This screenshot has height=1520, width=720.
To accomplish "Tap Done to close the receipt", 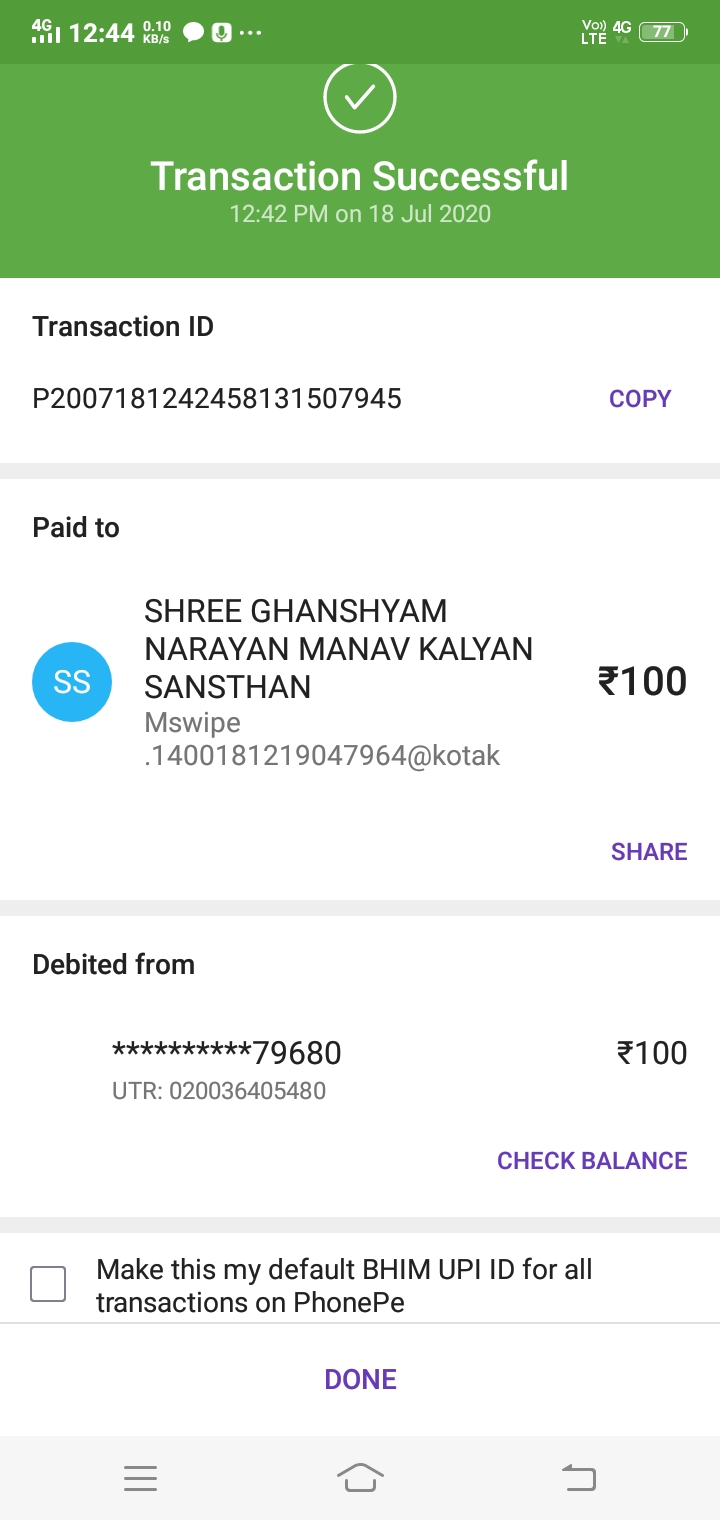I will point(360,1380).
